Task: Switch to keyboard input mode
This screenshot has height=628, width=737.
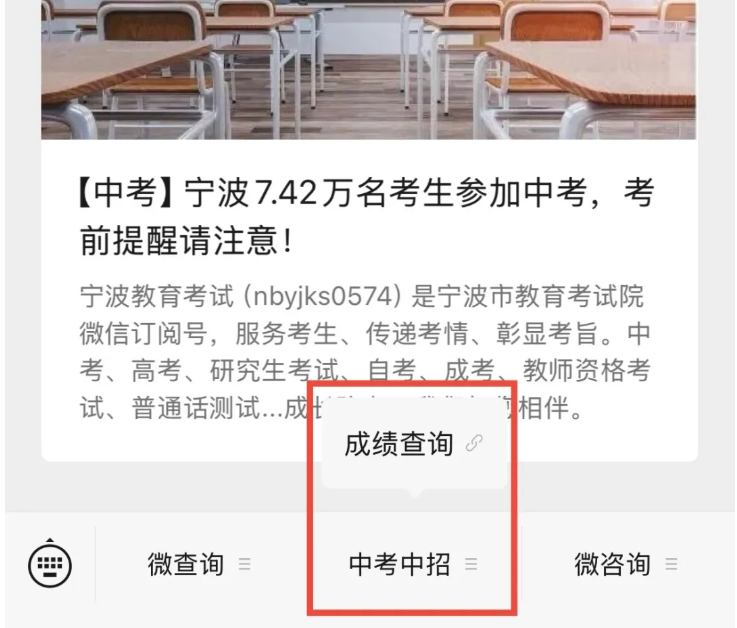Action: (50, 565)
